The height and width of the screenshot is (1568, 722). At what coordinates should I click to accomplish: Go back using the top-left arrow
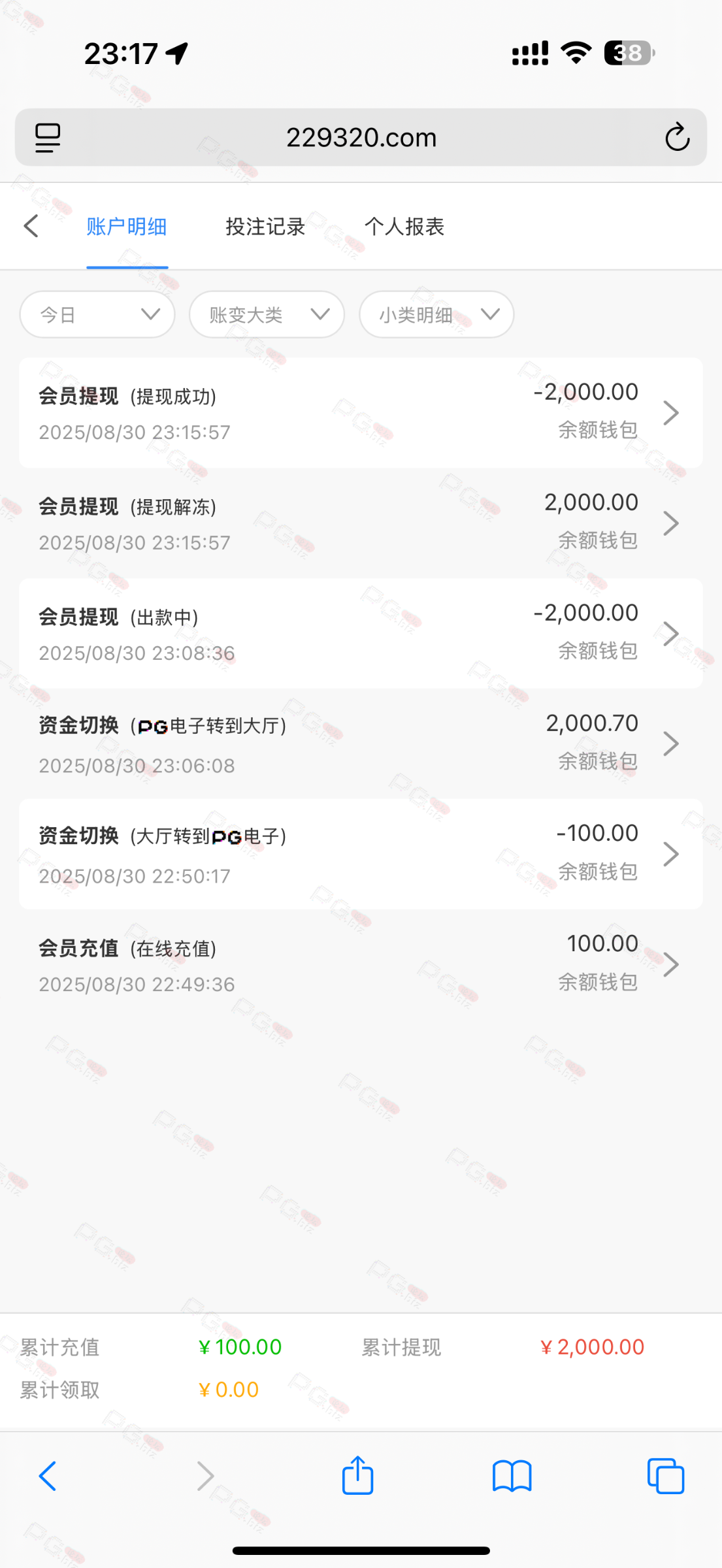(x=31, y=226)
